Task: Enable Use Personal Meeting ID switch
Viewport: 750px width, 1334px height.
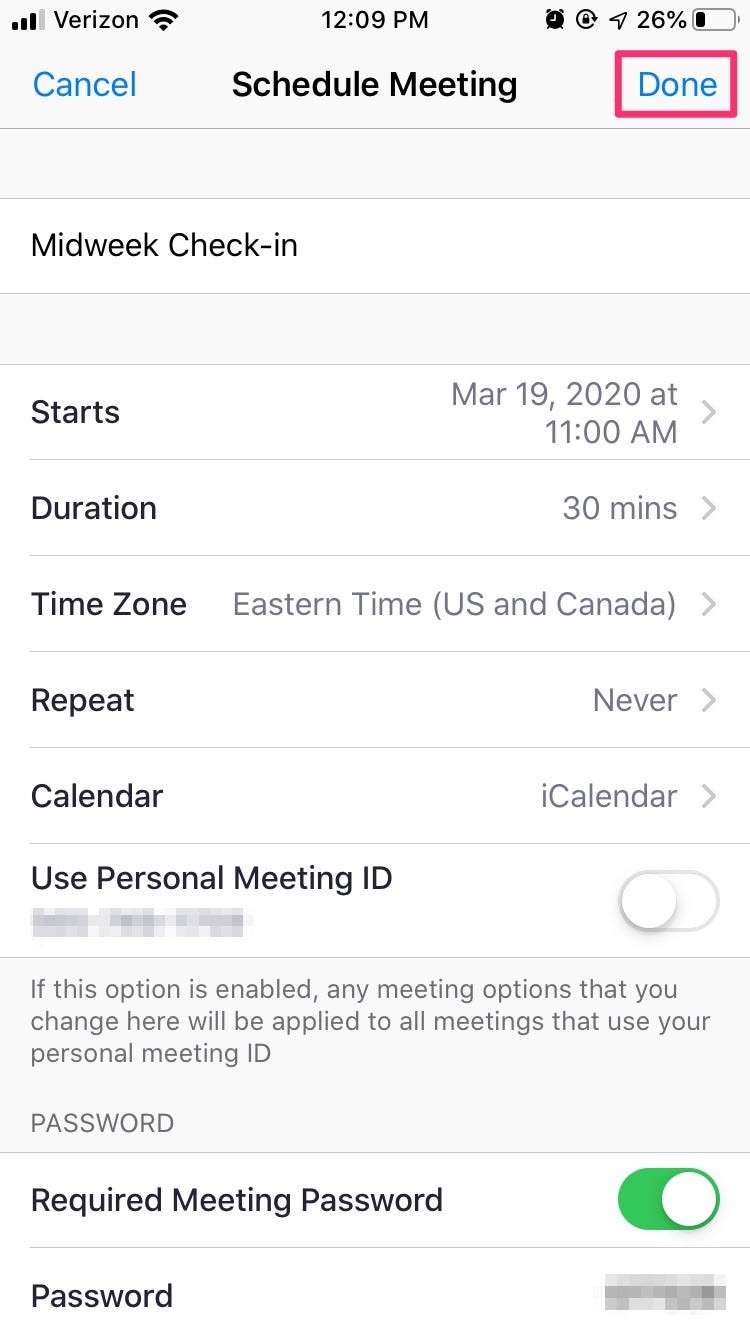Action: click(x=668, y=900)
